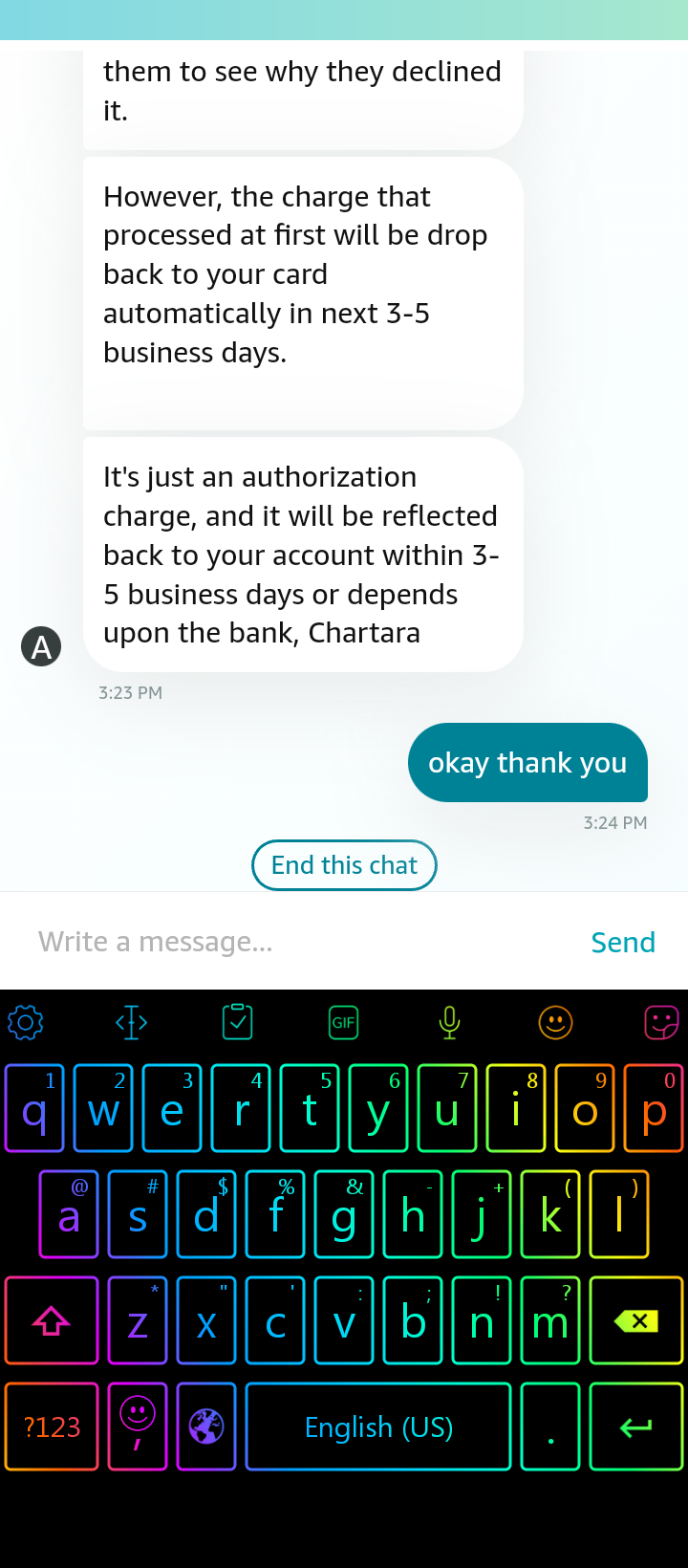The image size is (688, 1568).
Task: Select End this chat
Action: pyautogui.click(x=344, y=864)
